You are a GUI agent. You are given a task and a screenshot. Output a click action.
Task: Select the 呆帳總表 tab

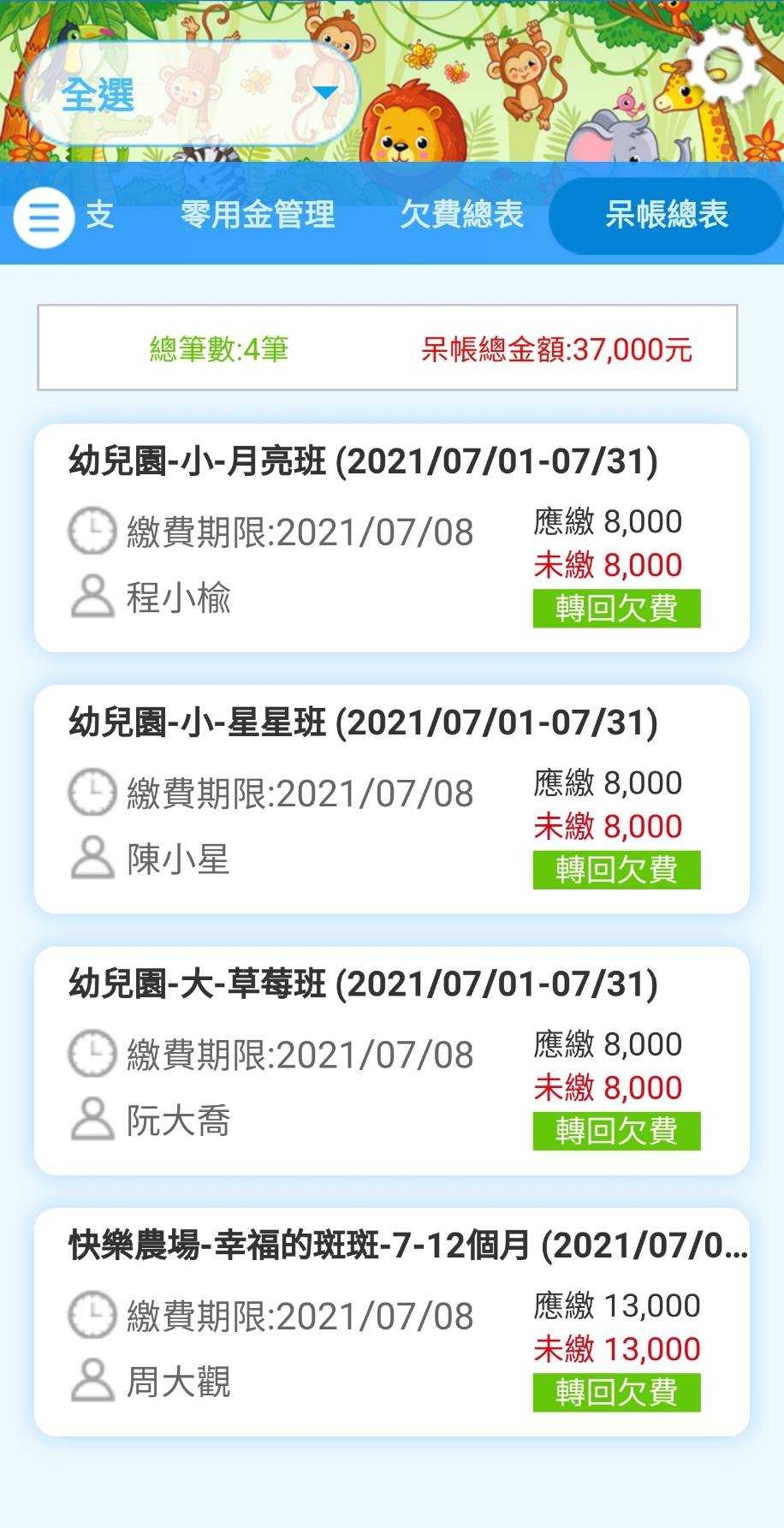666,214
